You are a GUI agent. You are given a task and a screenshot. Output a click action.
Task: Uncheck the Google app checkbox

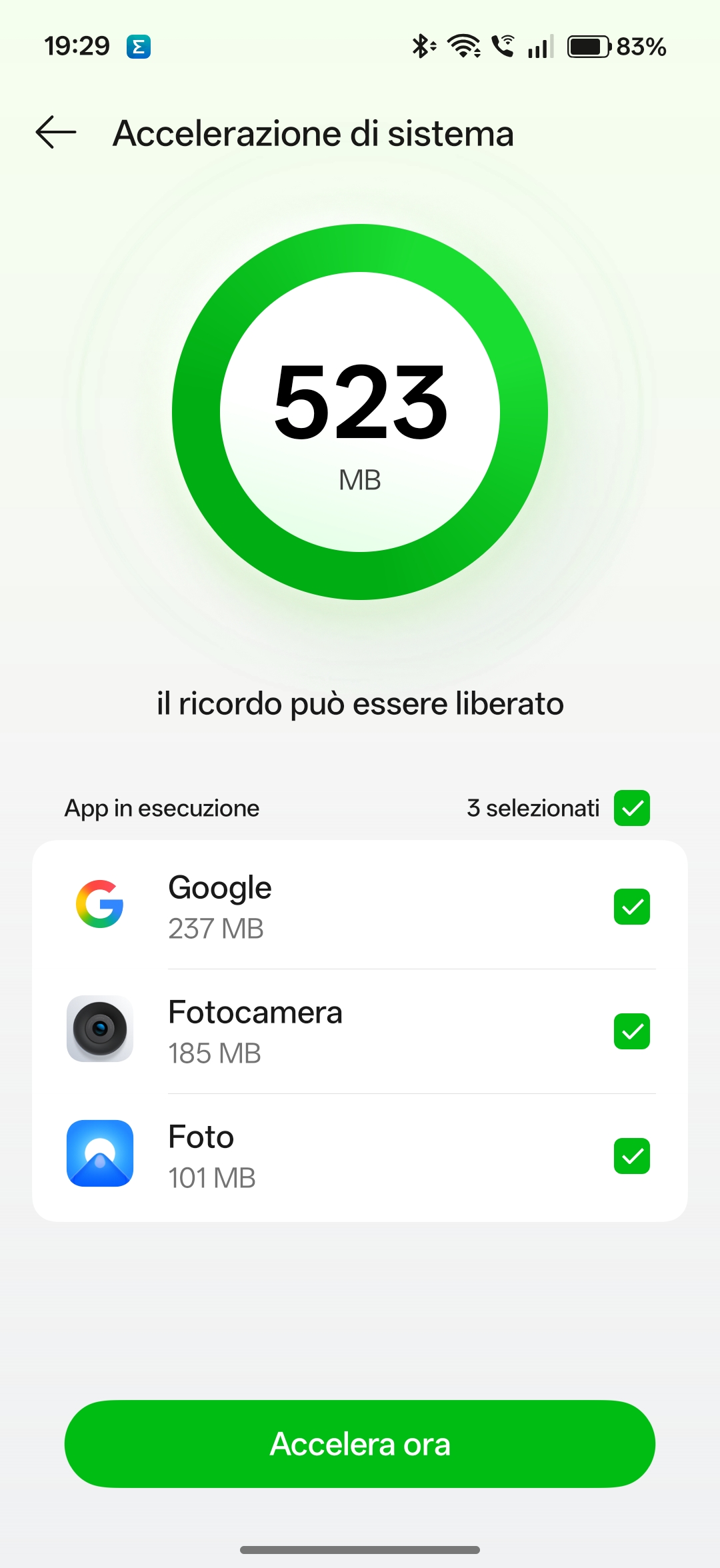(x=631, y=906)
